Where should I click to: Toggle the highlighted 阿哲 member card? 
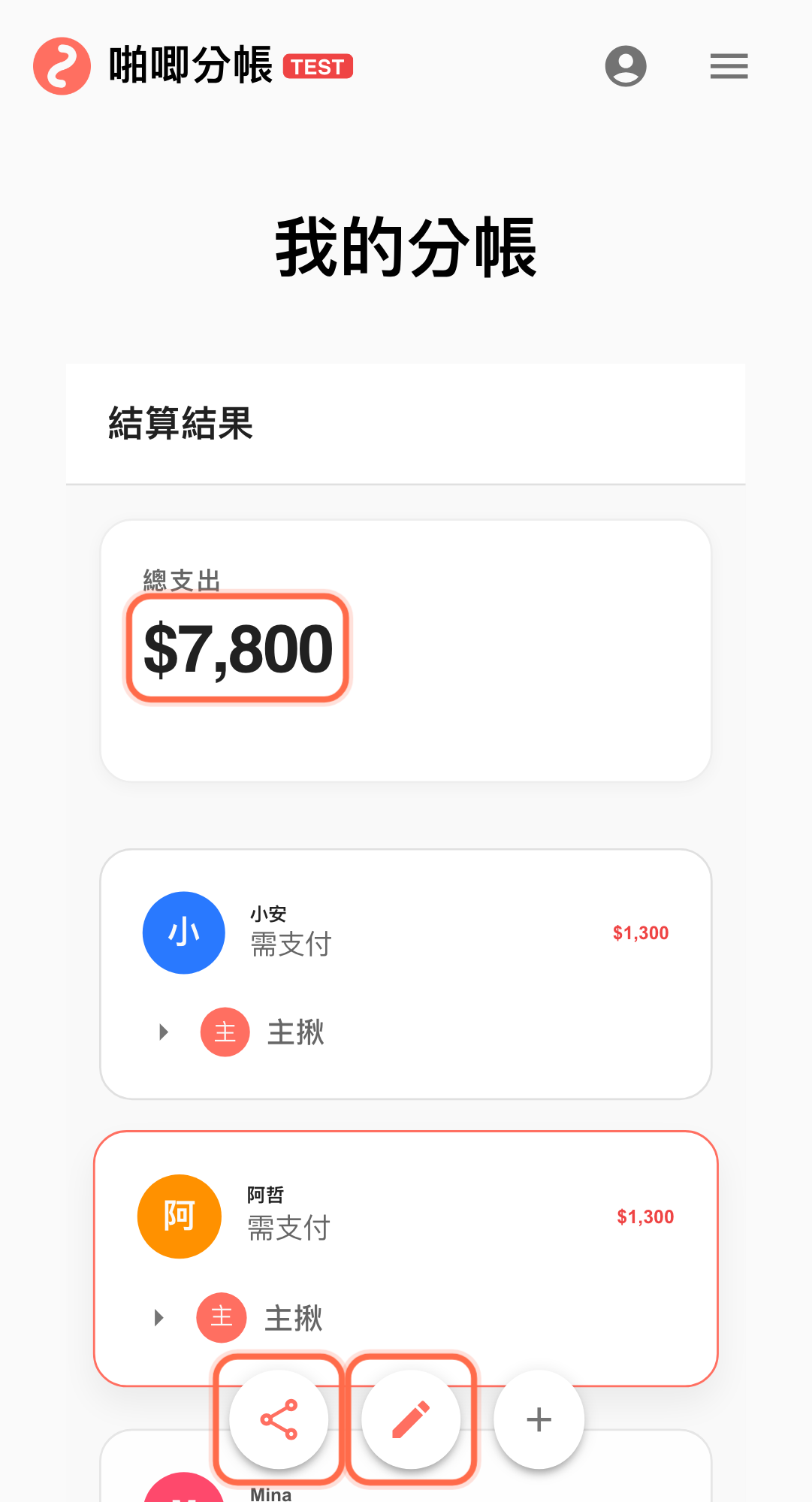(406, 1217)
